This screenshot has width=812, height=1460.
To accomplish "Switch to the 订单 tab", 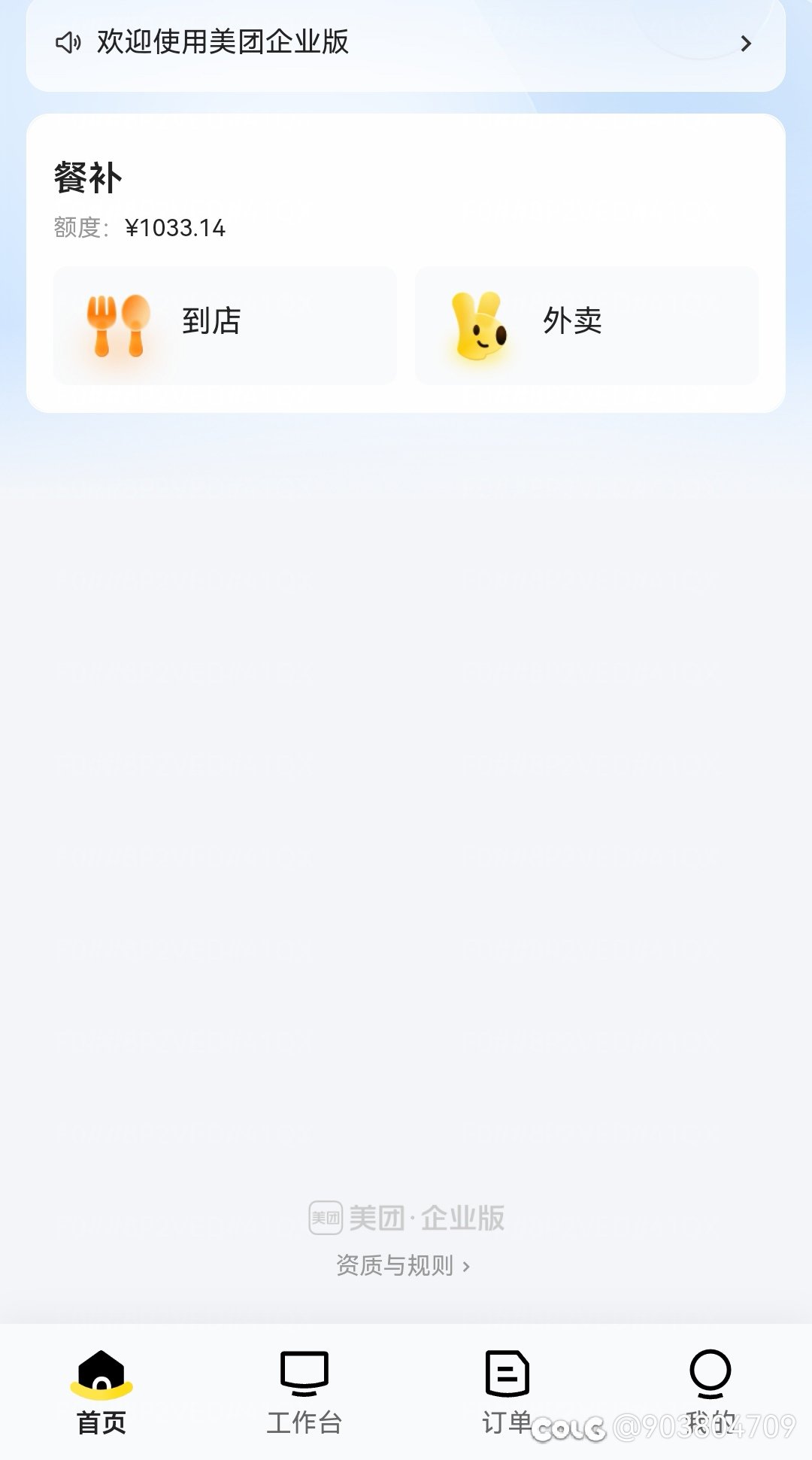I will 507,1392.
